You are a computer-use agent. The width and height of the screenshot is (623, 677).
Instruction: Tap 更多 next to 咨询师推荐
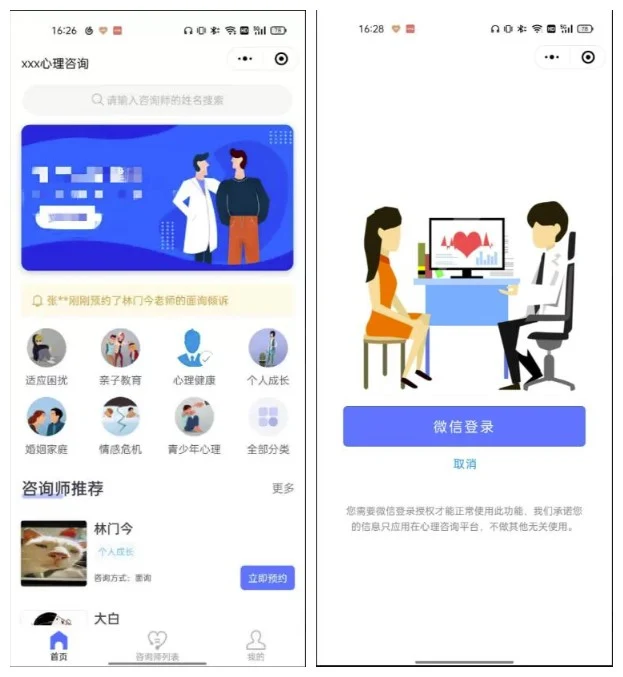[x=283, y=488]
